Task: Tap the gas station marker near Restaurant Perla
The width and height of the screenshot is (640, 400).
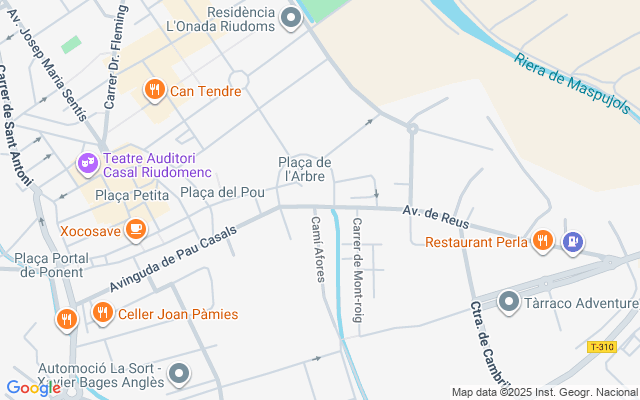Action: pos(573,243)
